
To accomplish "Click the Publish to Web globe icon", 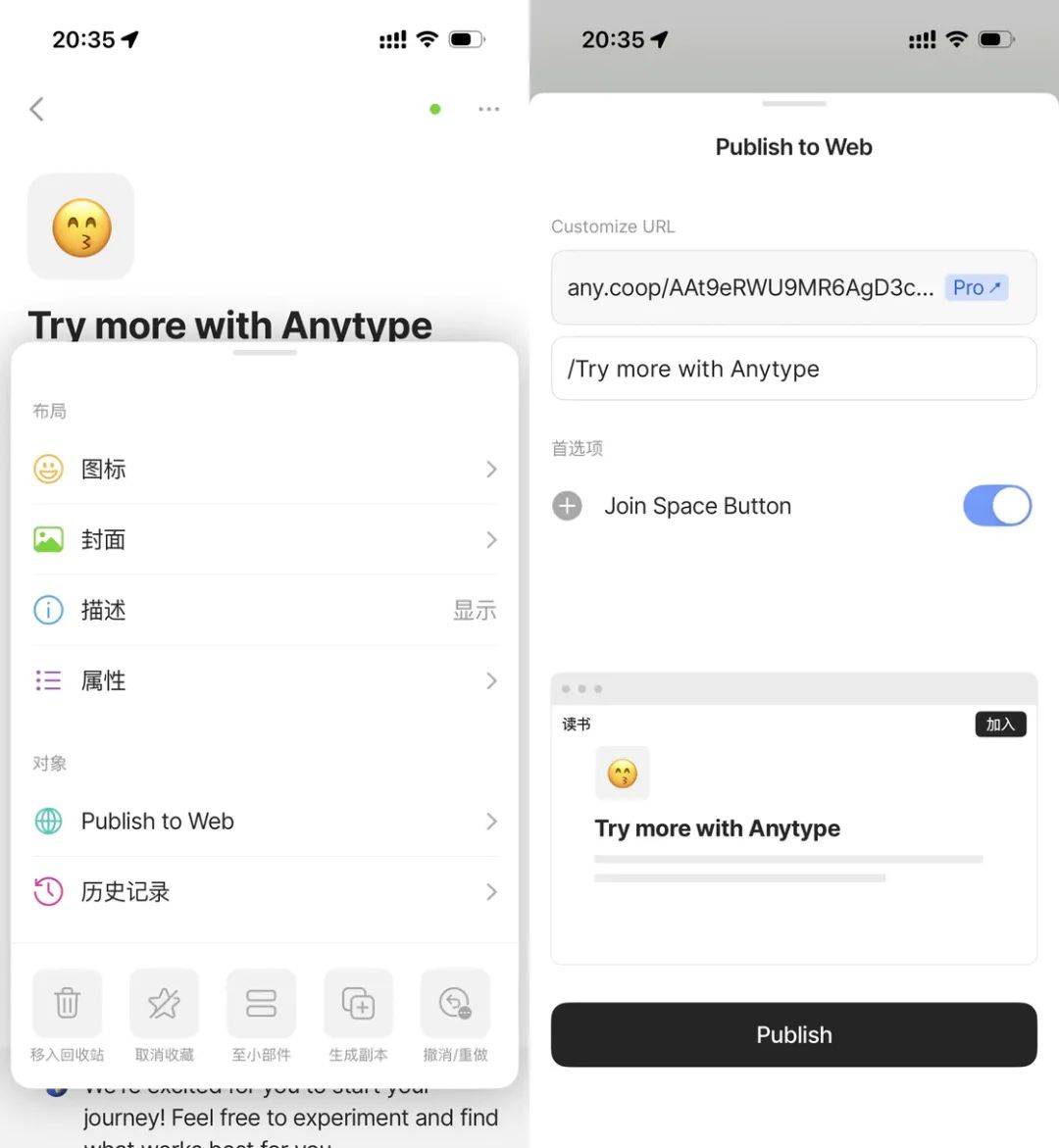I will click(x=48, y=822).
